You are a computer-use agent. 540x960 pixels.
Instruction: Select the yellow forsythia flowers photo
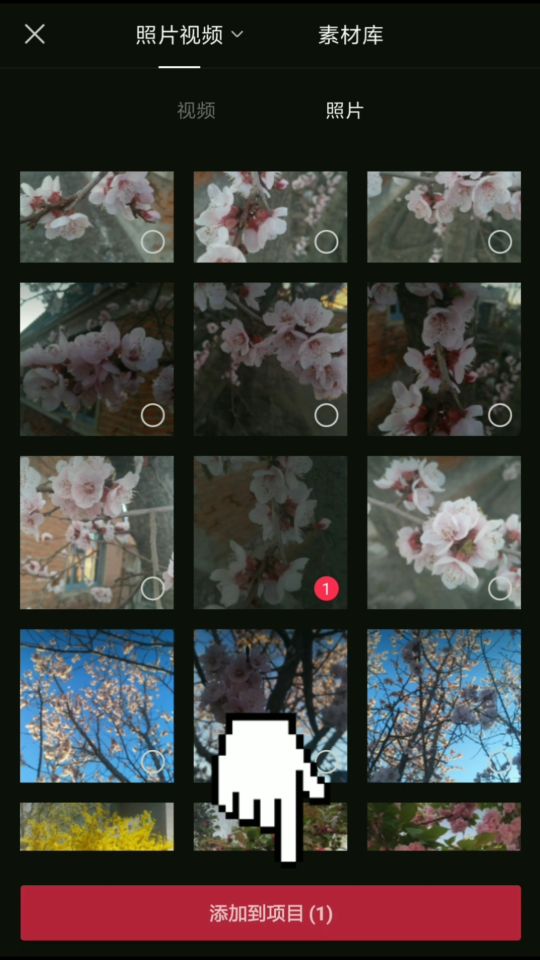click(97, 827)
